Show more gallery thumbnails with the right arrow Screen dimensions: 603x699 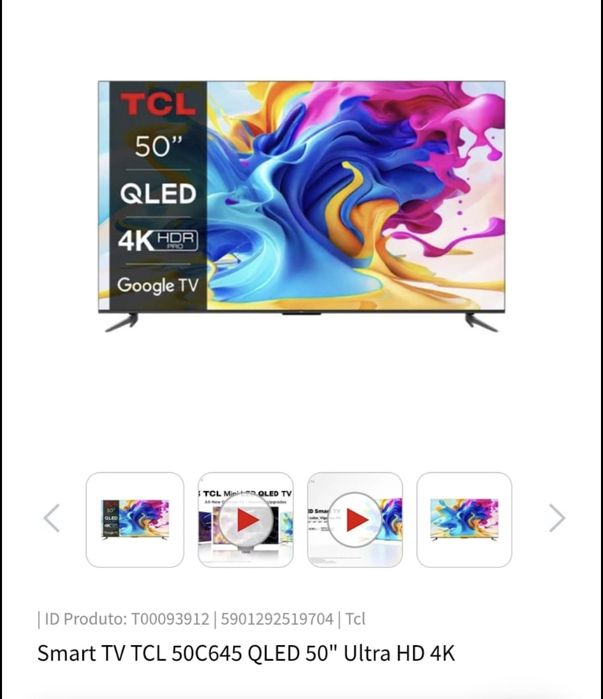point(557,518)
